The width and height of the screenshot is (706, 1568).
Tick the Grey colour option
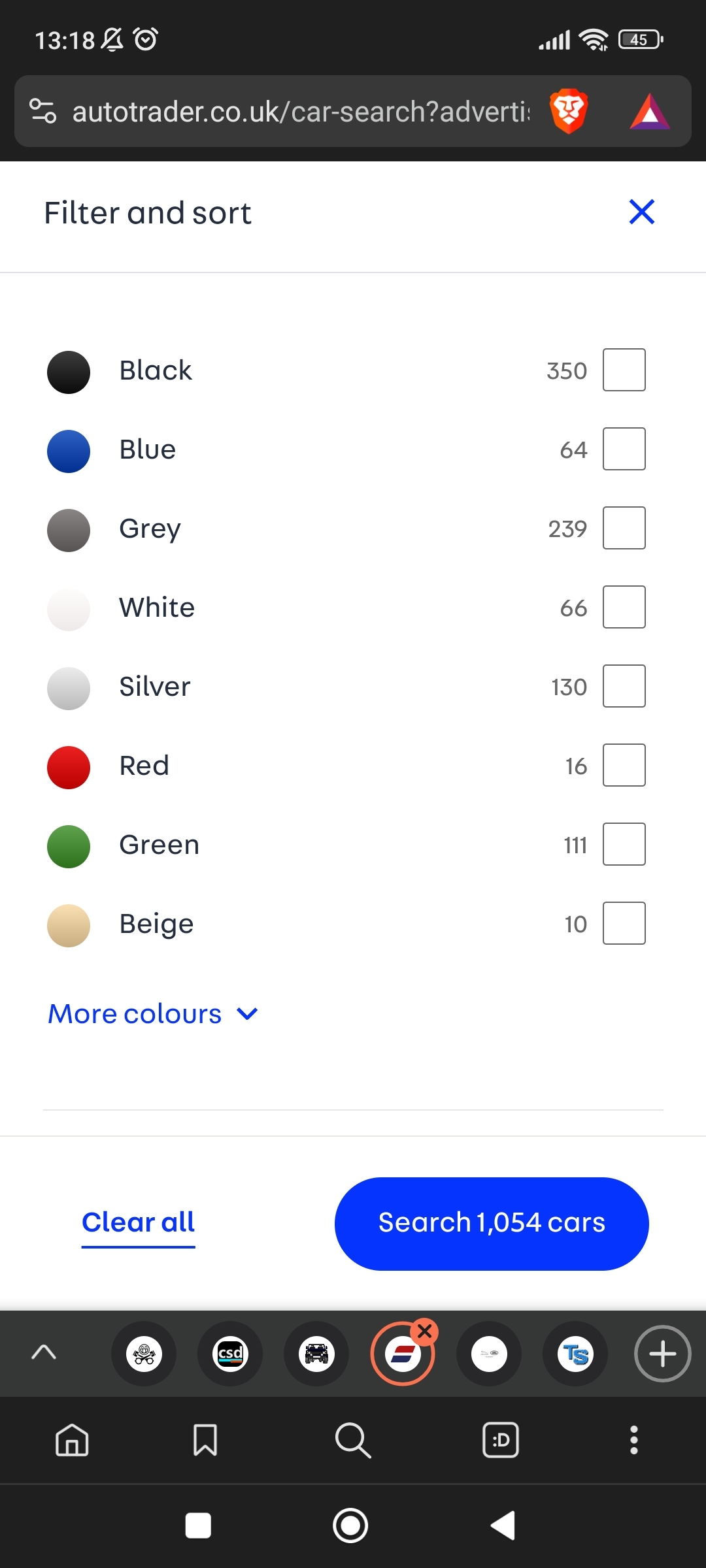tap(624, 528)
